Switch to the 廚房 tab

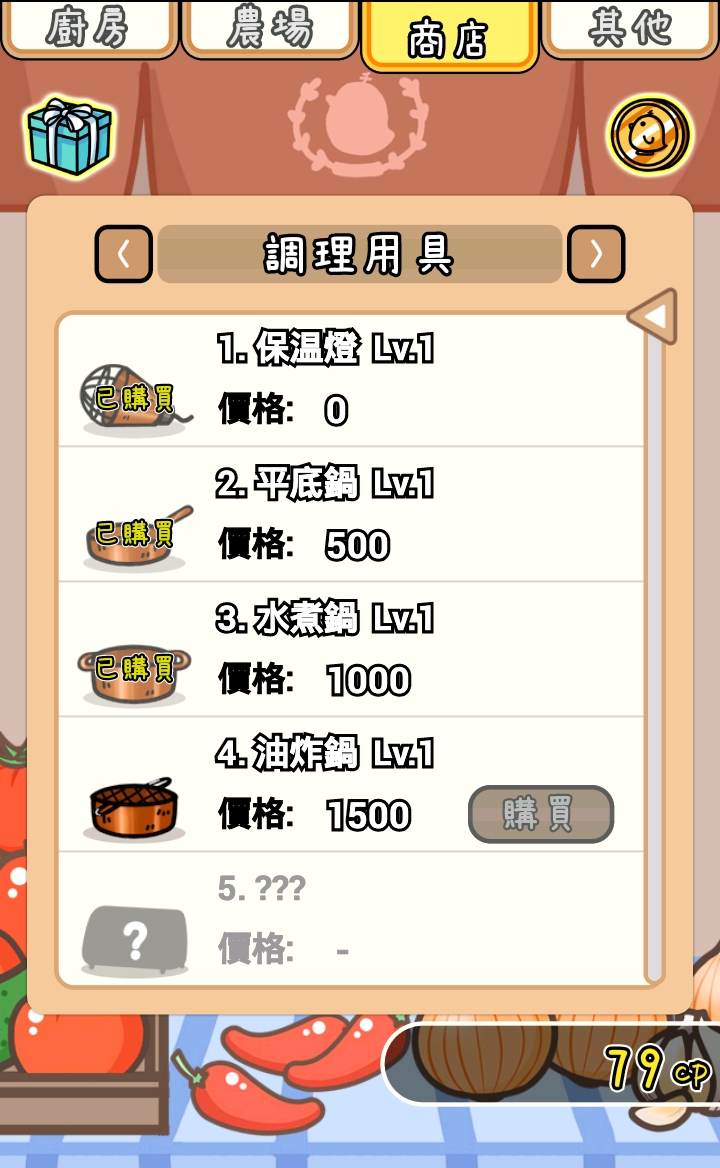88,28
